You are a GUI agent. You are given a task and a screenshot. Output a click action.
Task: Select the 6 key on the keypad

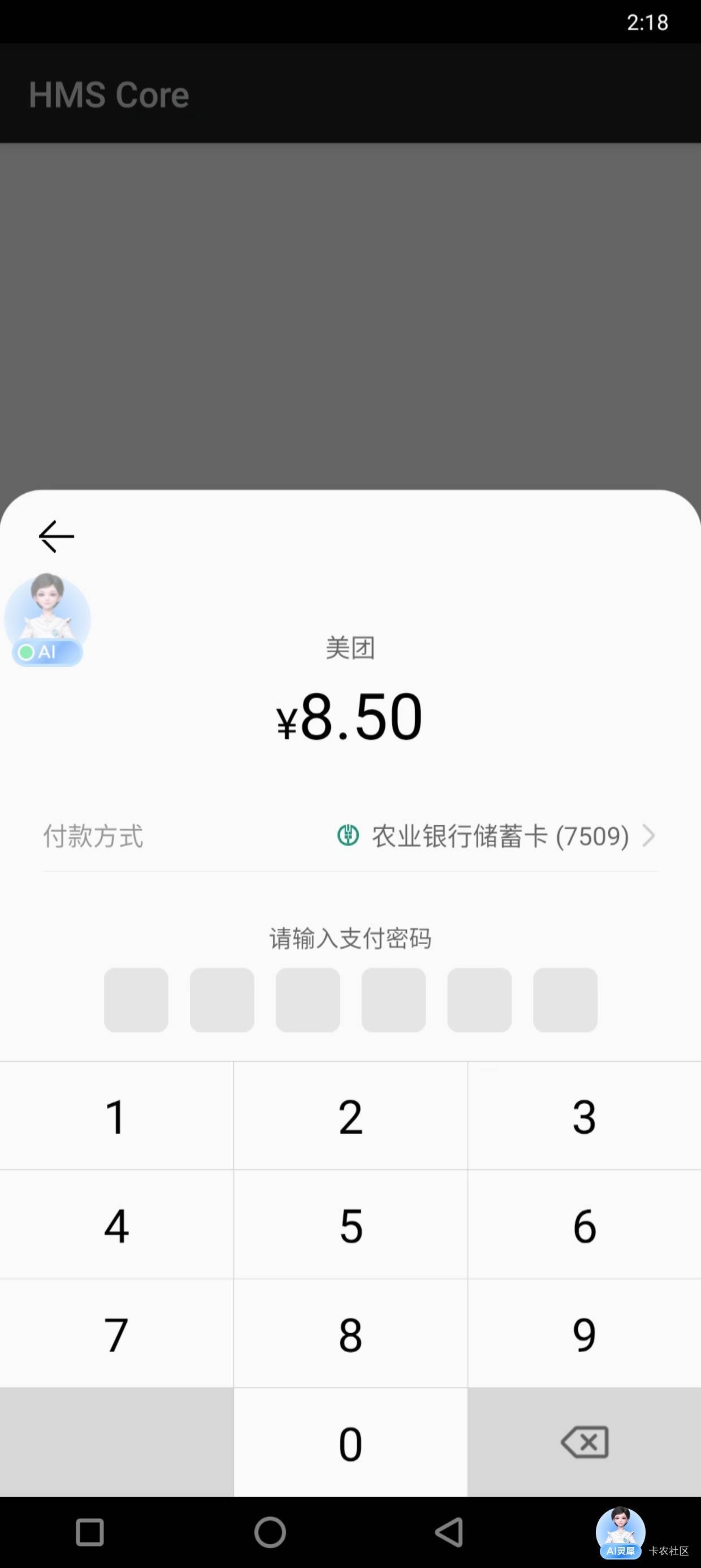point(584,1225)
